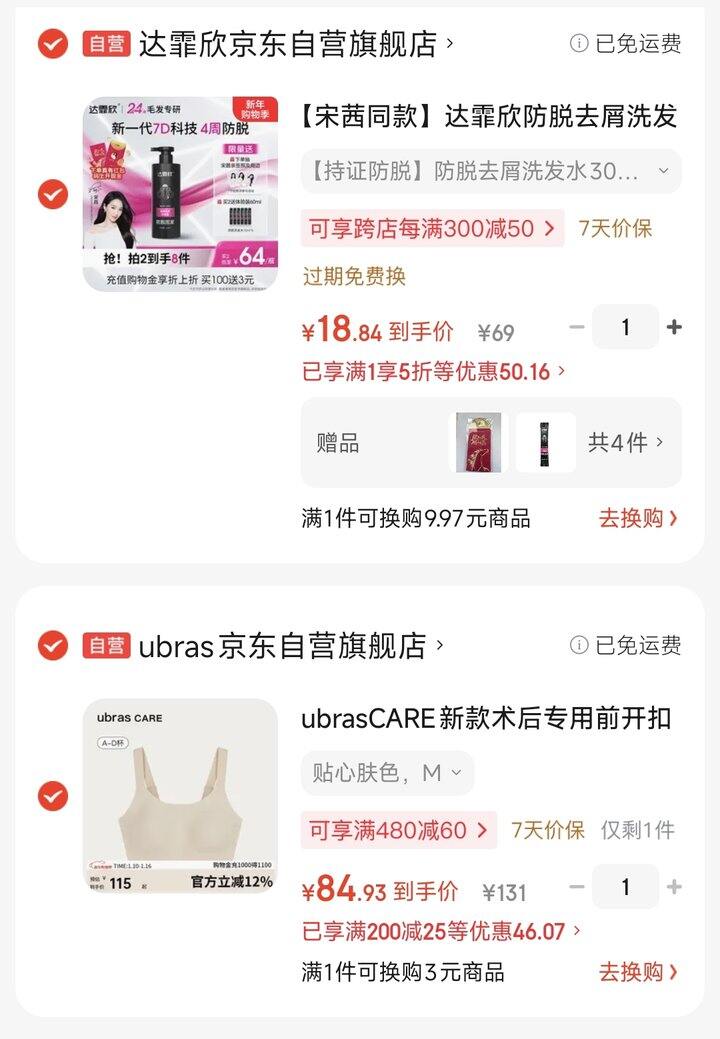
Task: Open the ubrasCARE新款术后专用前开扣 product title
Action: coord(486,718)
